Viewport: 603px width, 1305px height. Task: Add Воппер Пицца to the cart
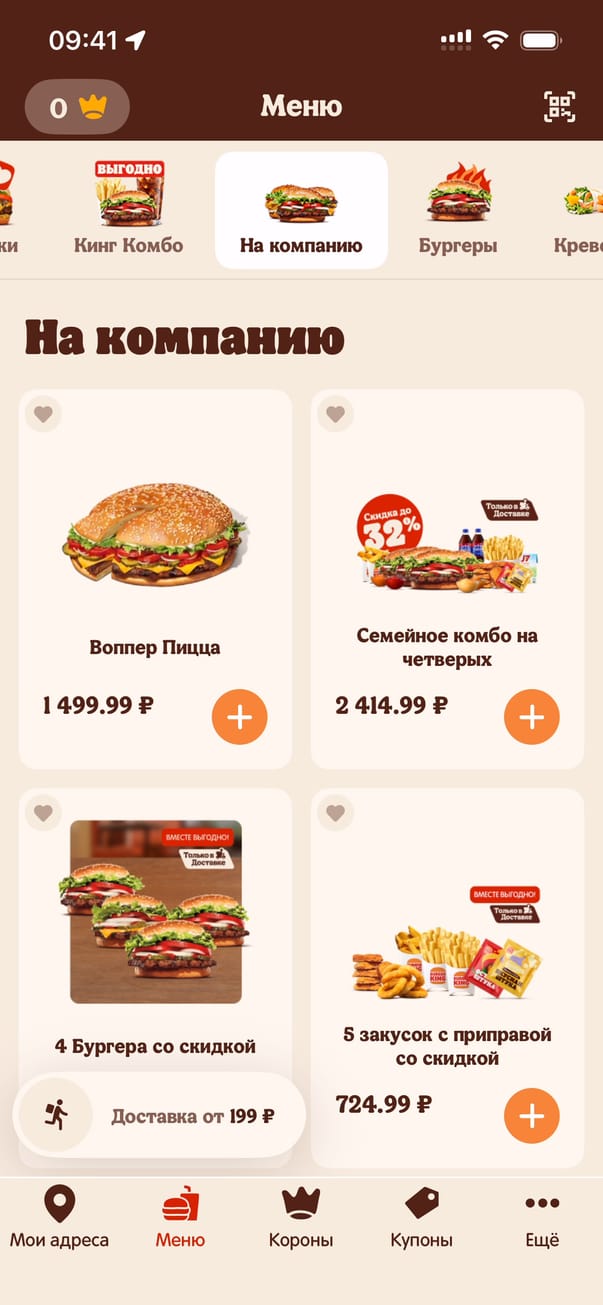(240, 717)
